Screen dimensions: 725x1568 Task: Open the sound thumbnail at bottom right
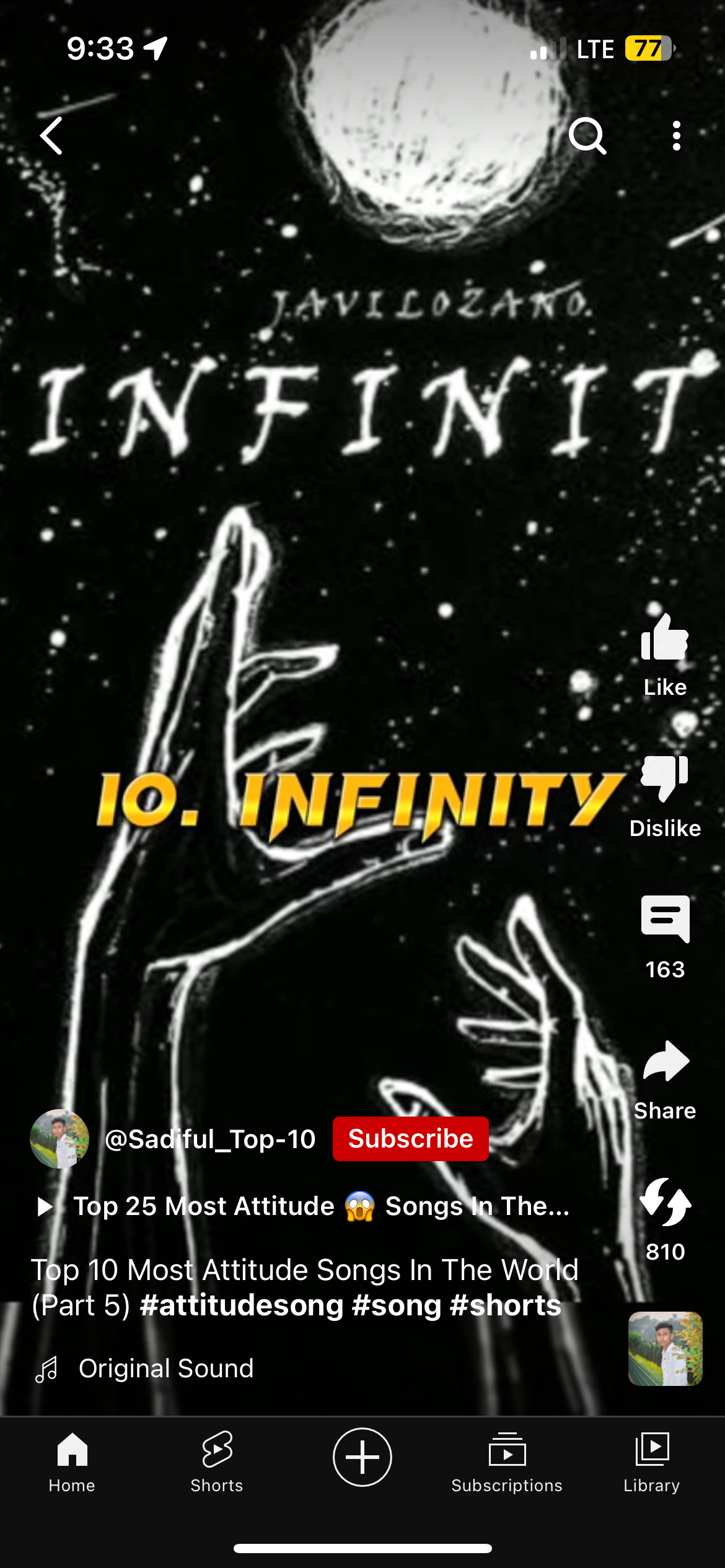(x=665, y=1348)
